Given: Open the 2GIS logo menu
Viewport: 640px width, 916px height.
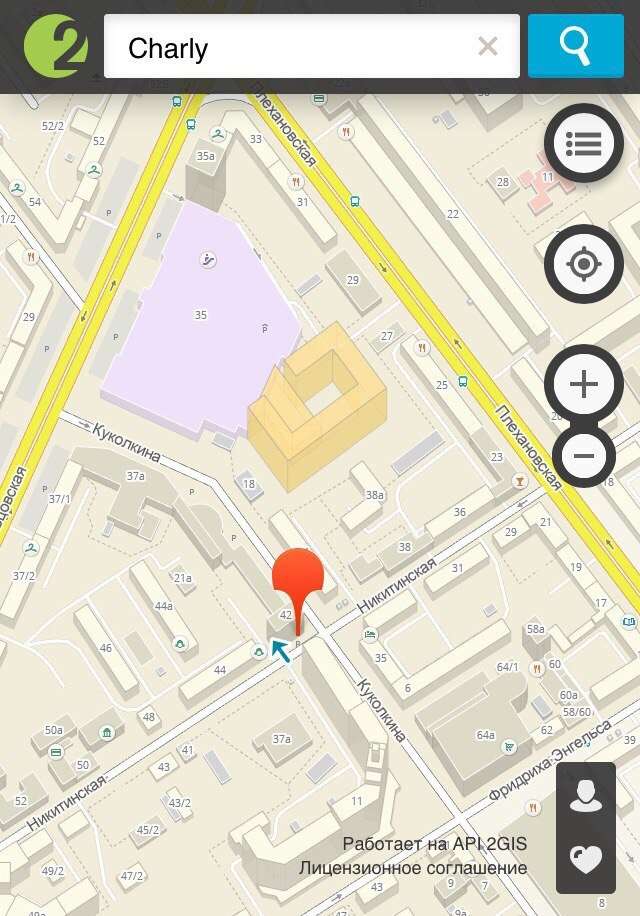Looking at the screenshot, I should pyautogui.click(x=55, y=46).
